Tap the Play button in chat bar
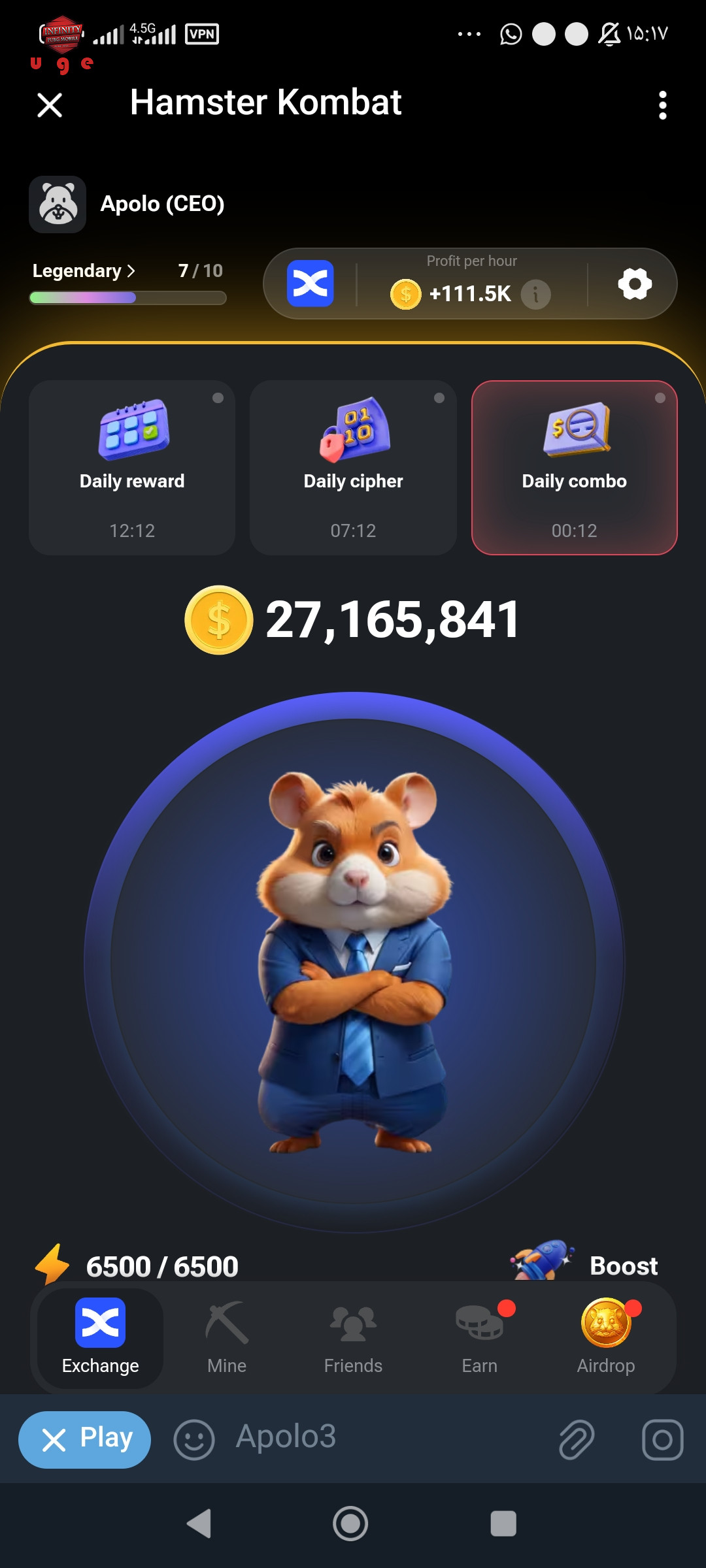 pos(85,1439)
